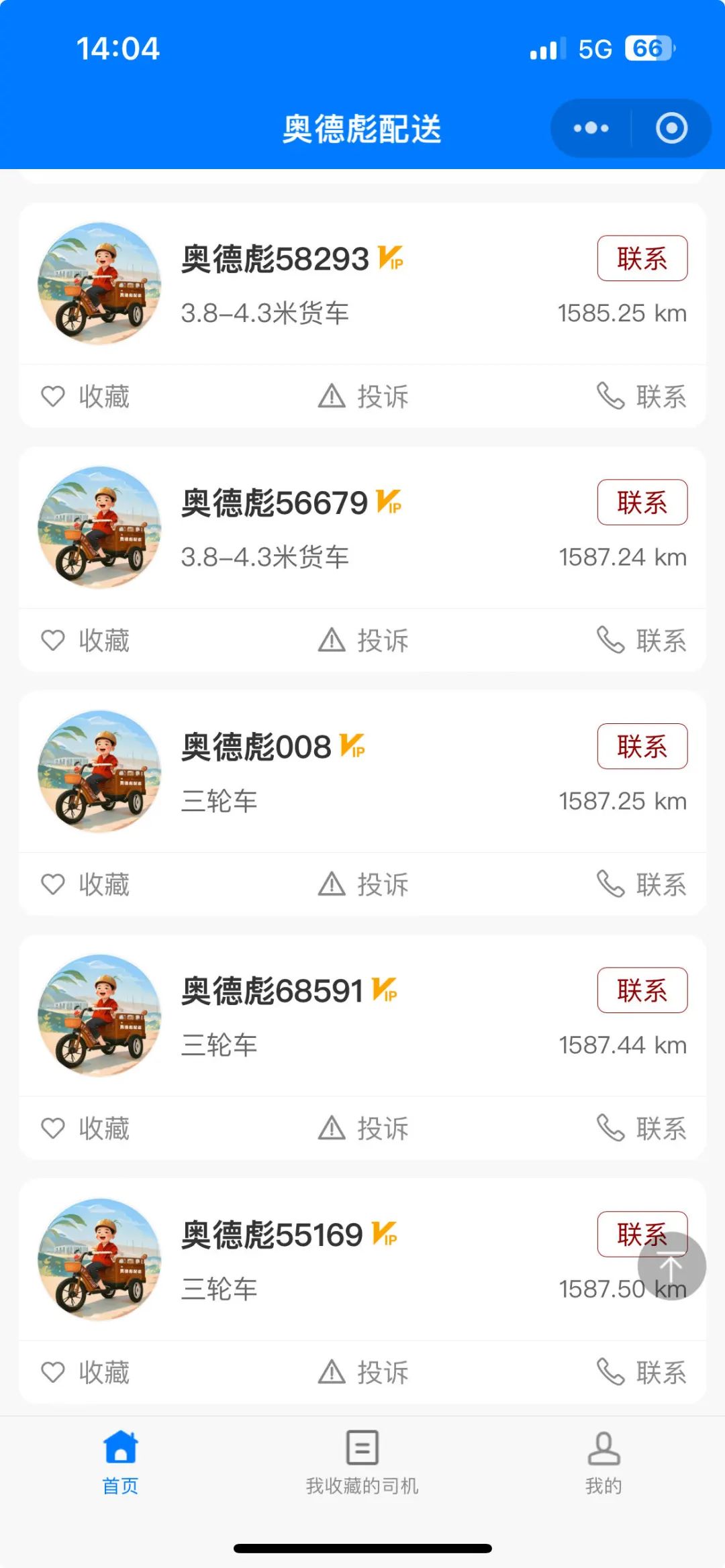Call 奥德彪55169 using the phone 联系 option
The height and width of the screenshot is (1568, 725).
642,1372
